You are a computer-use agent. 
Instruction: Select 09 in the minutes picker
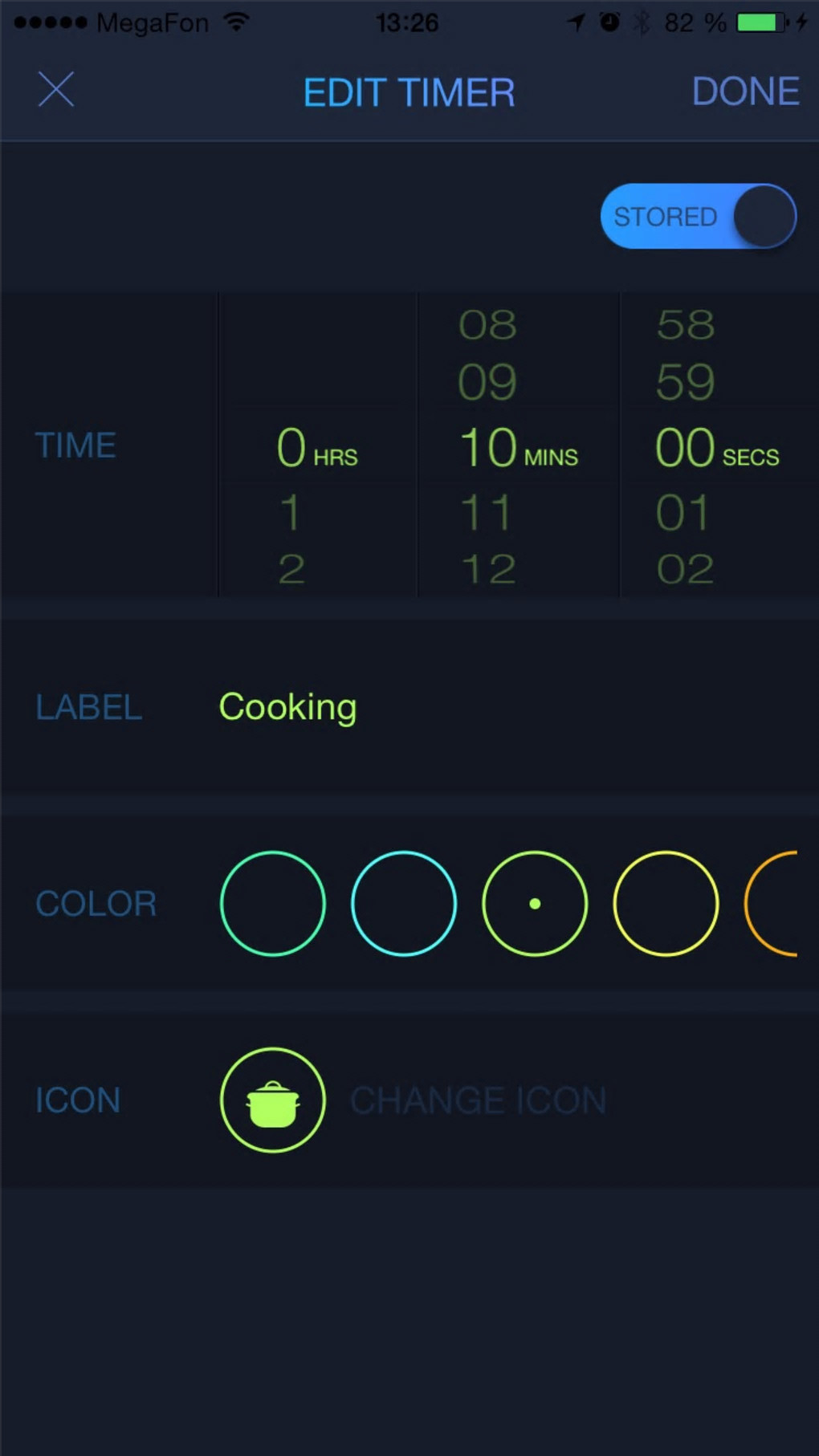[487, 381]
